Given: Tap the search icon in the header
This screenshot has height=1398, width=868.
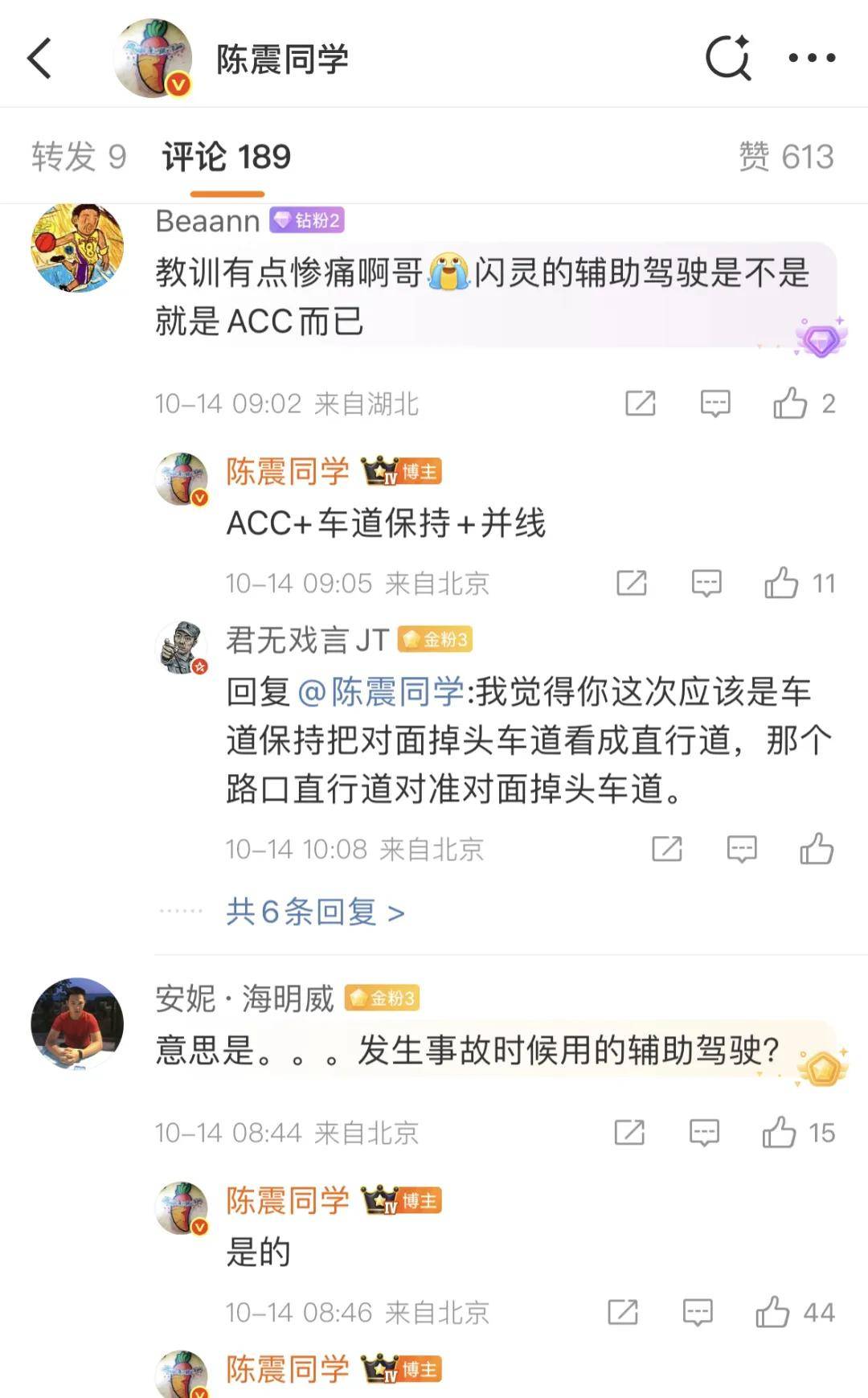Looking at the screenshot, I should (728, 58).
